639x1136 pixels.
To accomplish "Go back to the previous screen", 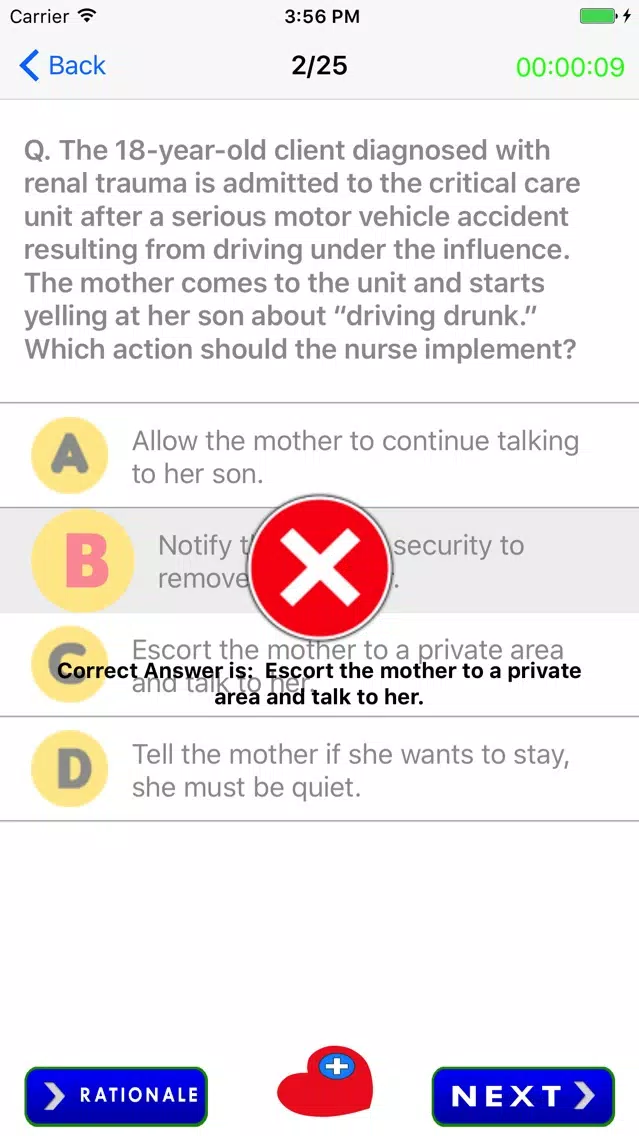I will [62, 66].
